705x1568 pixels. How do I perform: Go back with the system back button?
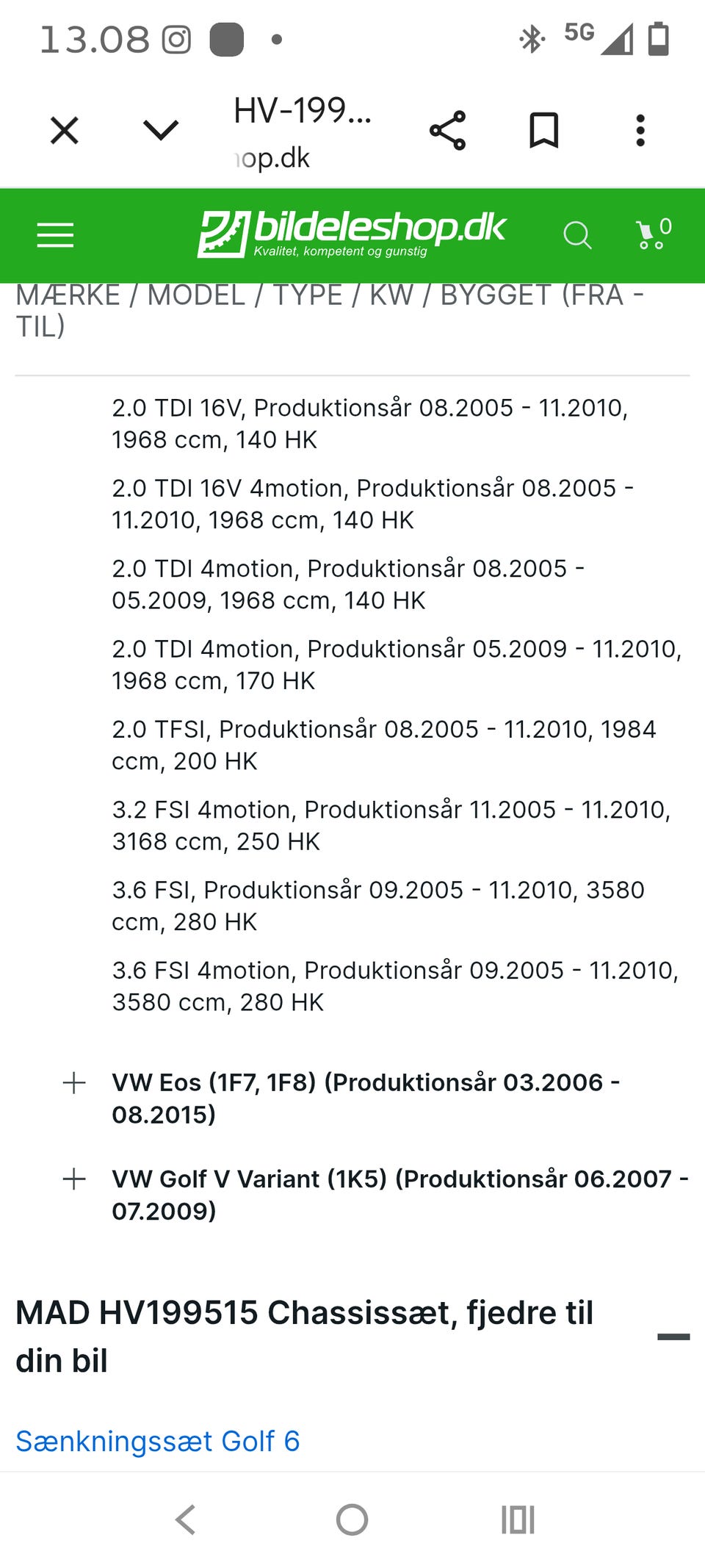coord(186,1520)
